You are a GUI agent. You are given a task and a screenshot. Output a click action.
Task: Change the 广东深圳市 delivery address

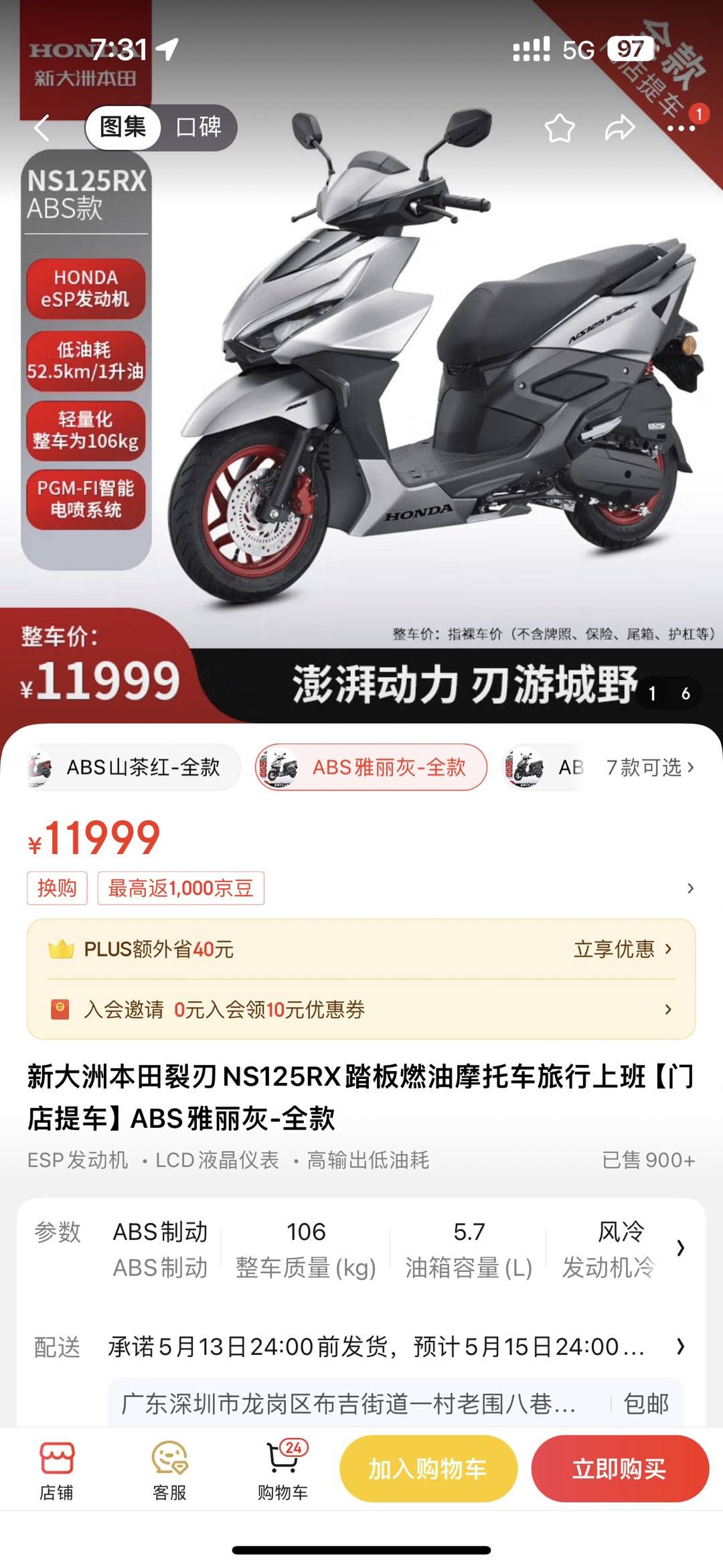tap(348, 1404)
